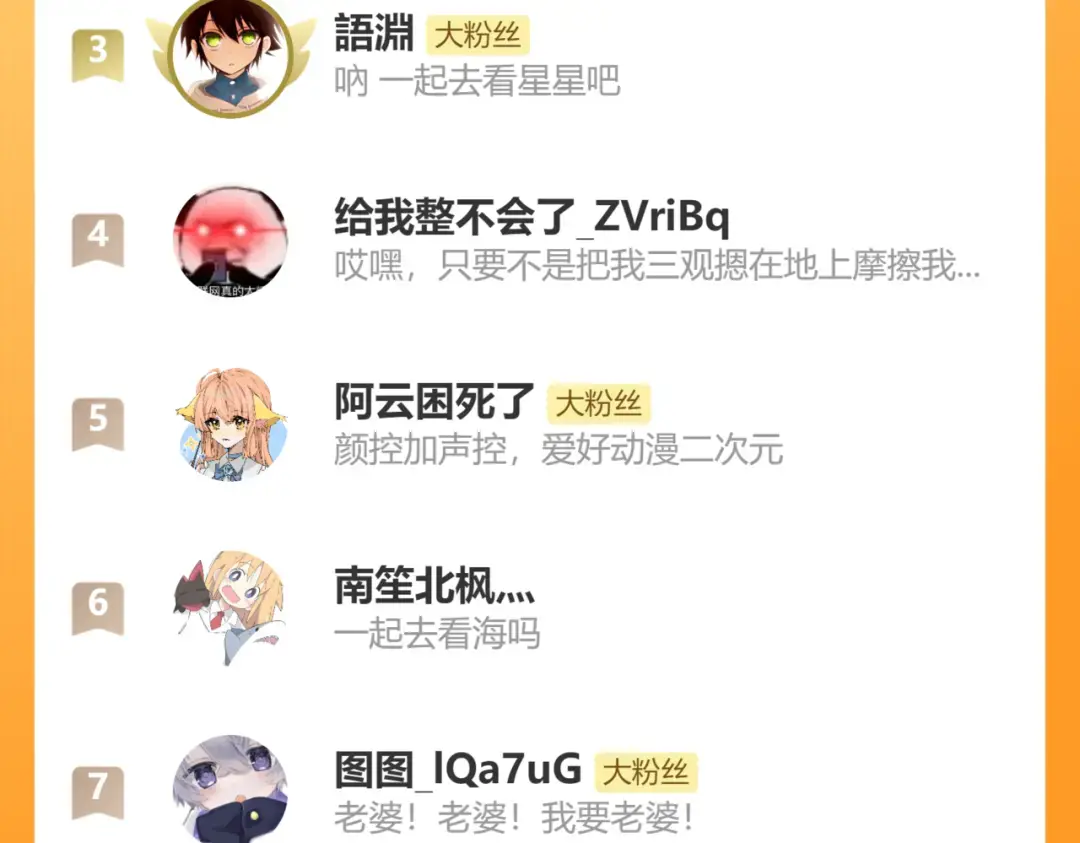Open user 给我整不会了_ZVriBq
The image size is (1080, 843).
pos(540,241)
